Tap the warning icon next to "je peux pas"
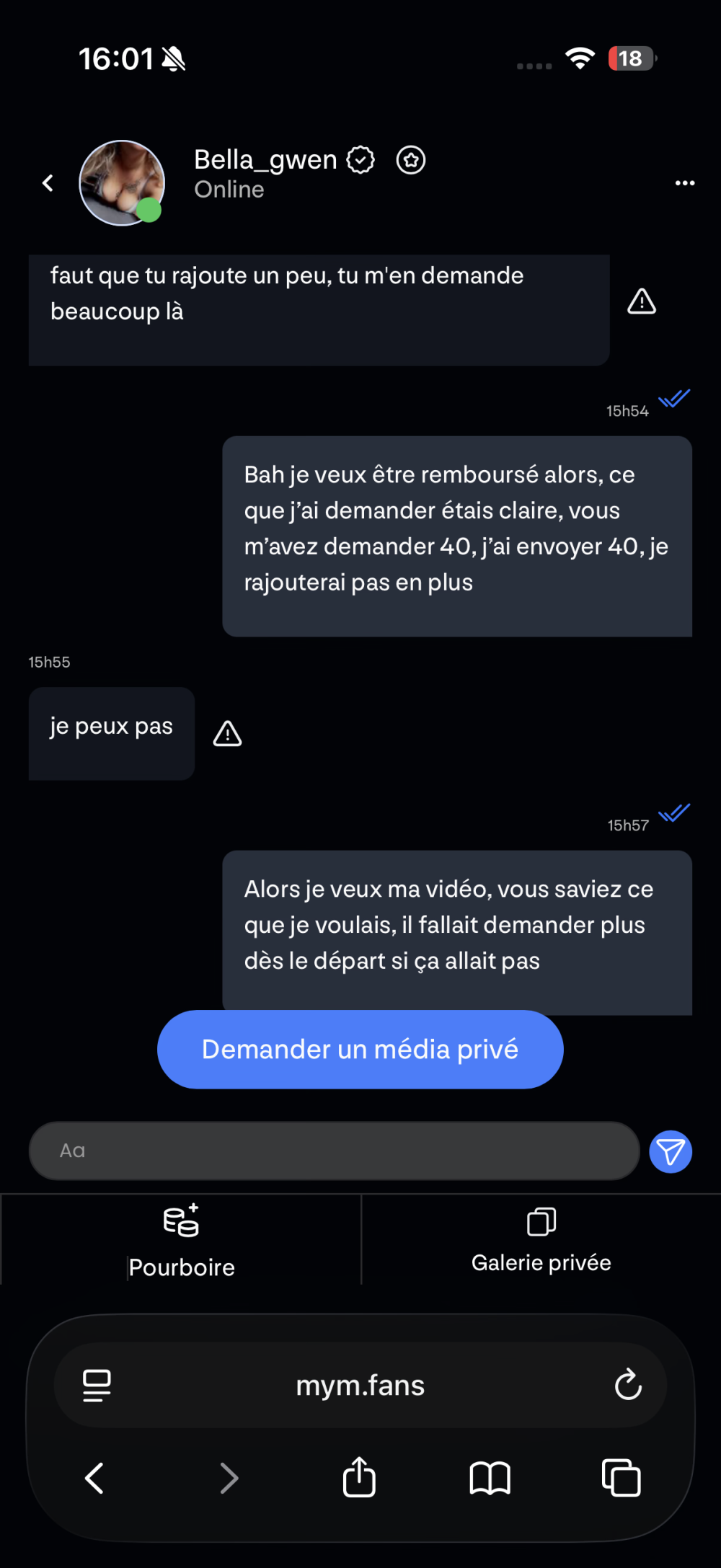Viewport: 721px width, 1568px height. (x=227, y=733)
